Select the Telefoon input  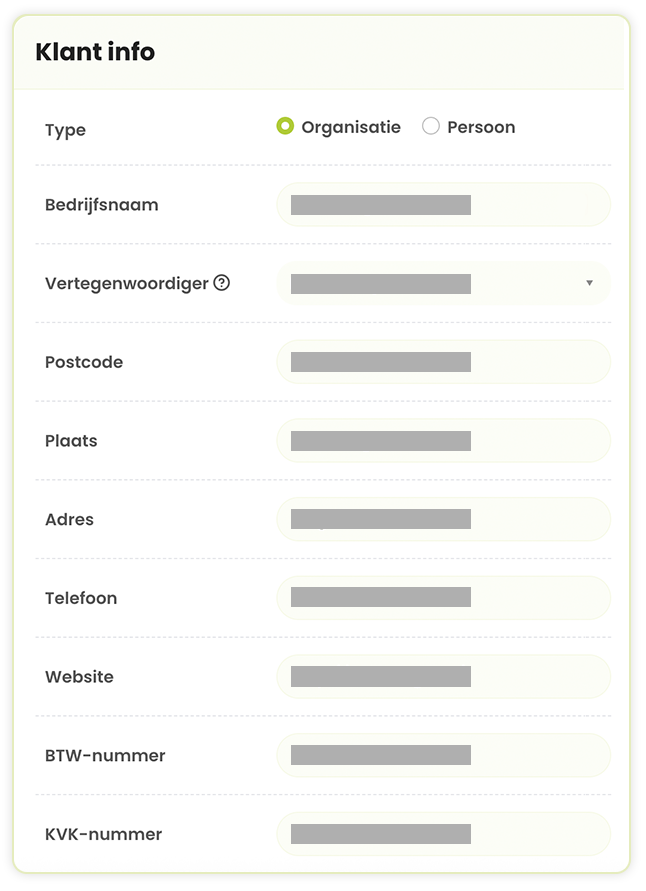coord(443,598)
